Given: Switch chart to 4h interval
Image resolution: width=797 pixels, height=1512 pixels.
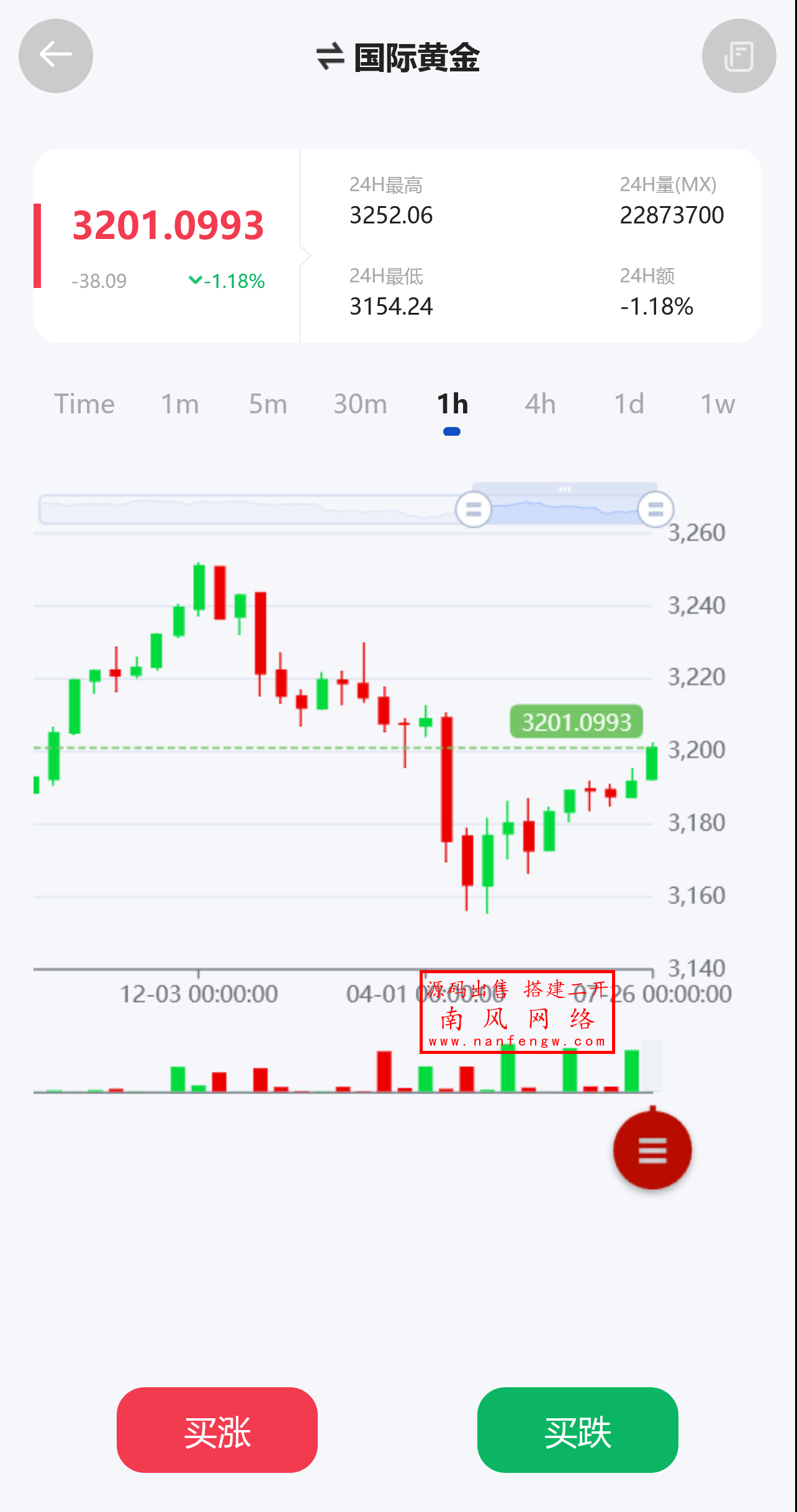Looking at the screenshot, I should tap(540, 404).
